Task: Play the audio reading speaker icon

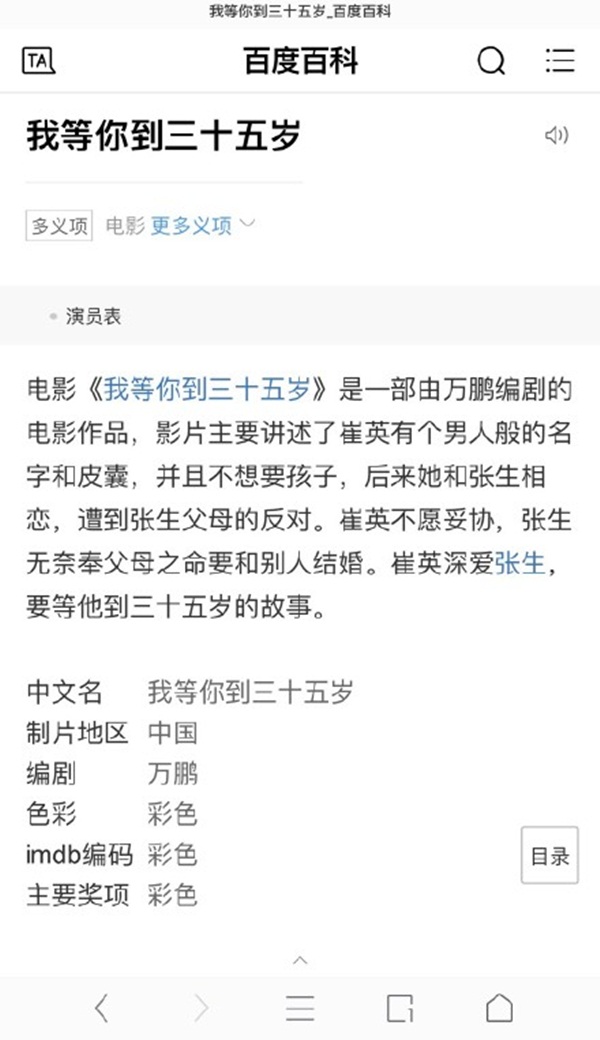Action: pyautogui.click(x=556, y=136)
